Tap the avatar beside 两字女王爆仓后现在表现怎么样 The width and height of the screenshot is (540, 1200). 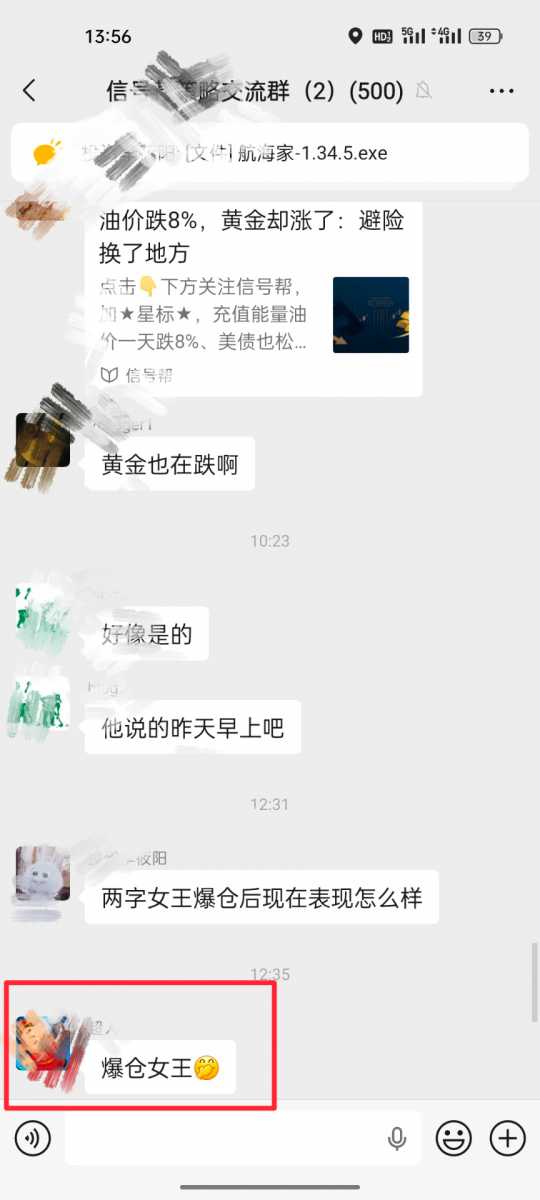click(43, 874)
